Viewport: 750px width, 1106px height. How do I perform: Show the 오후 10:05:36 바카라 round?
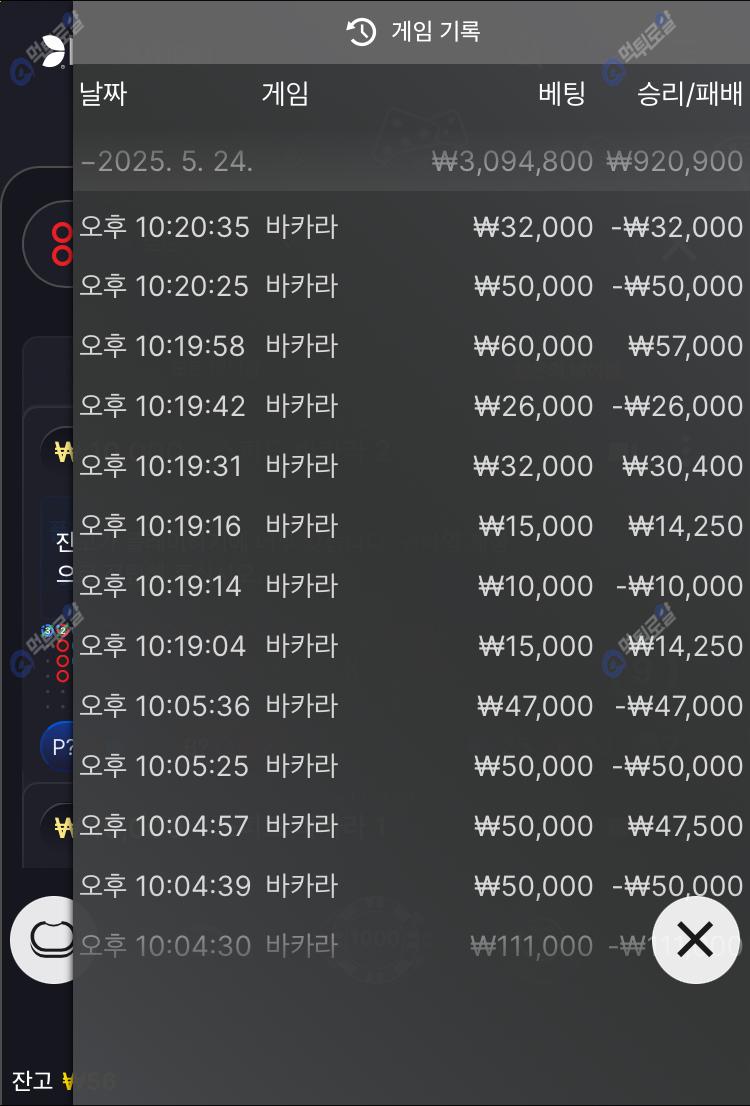click(x=410, y=706)
